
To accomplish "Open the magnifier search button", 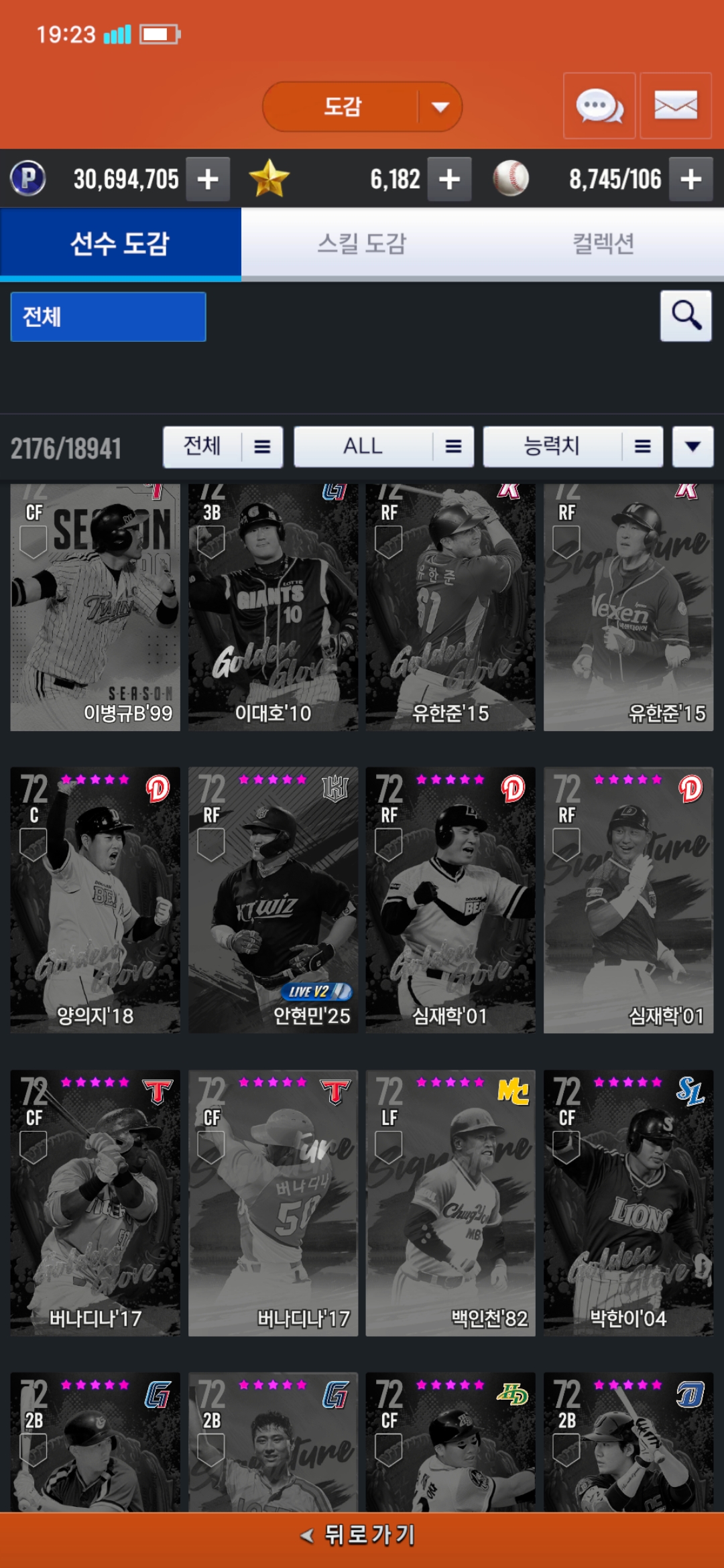I will [685, 316].
